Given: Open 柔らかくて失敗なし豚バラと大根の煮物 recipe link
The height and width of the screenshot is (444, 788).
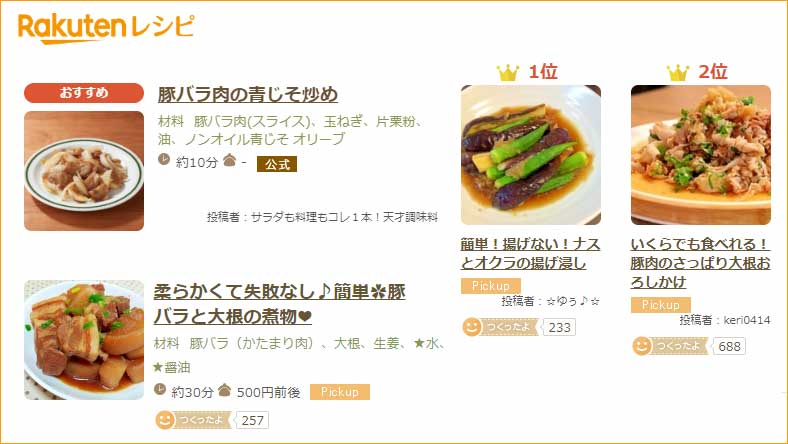Looking at the screenshot, I should (279, 304).
